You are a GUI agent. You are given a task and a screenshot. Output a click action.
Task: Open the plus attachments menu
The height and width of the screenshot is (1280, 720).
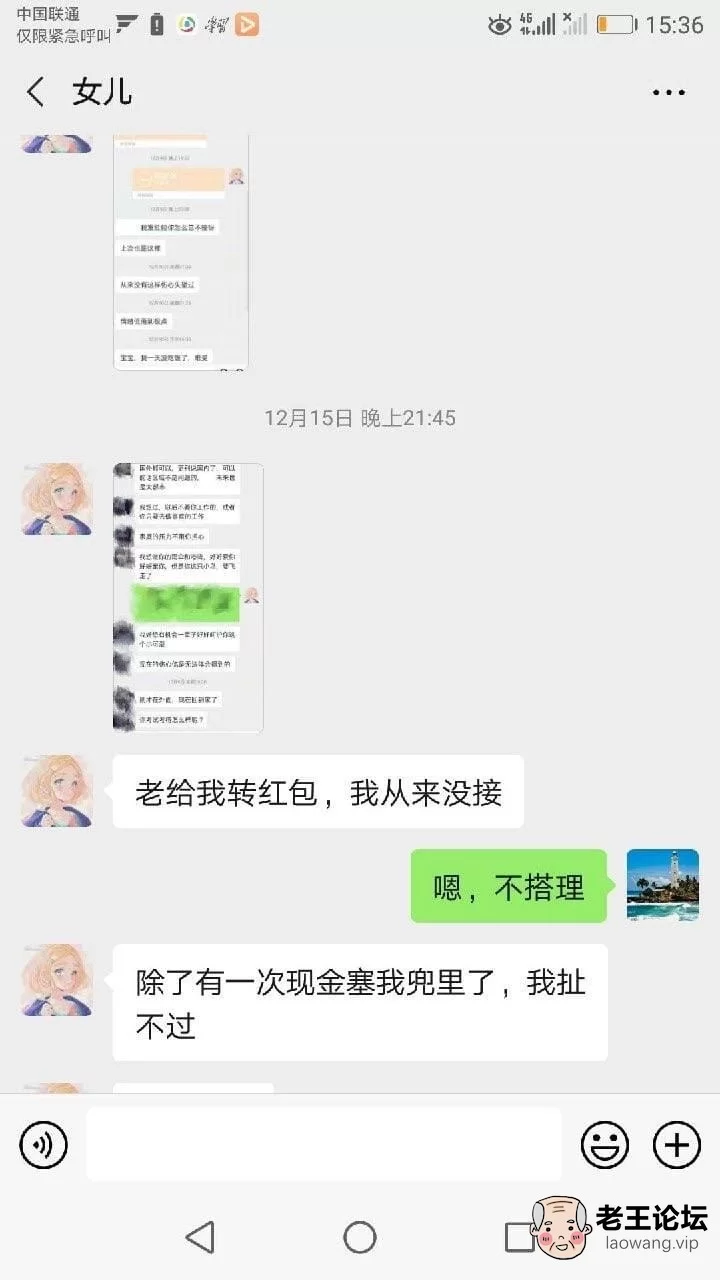(677, 1144)
